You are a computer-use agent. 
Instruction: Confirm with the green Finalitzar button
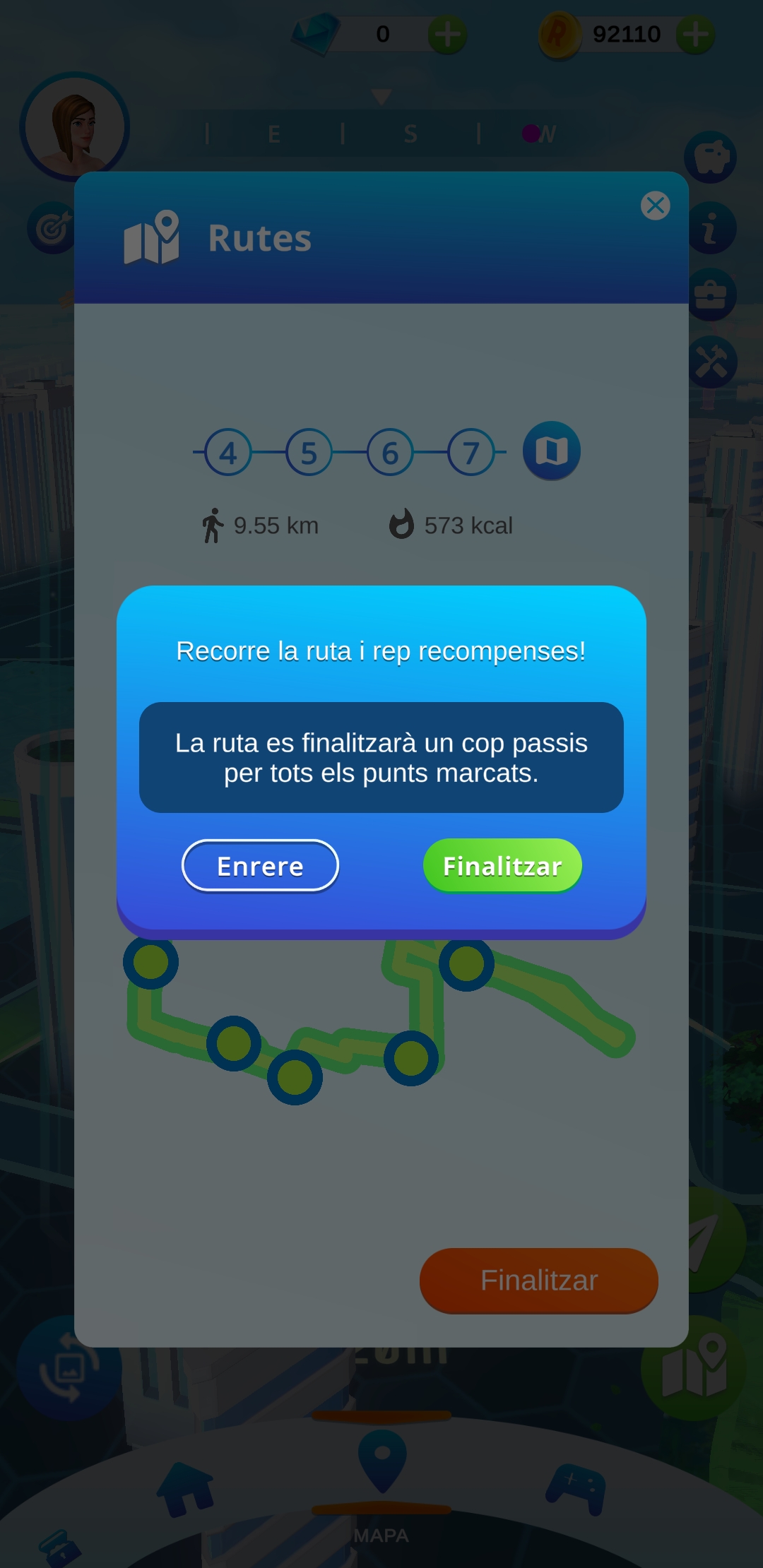[502, 866]
